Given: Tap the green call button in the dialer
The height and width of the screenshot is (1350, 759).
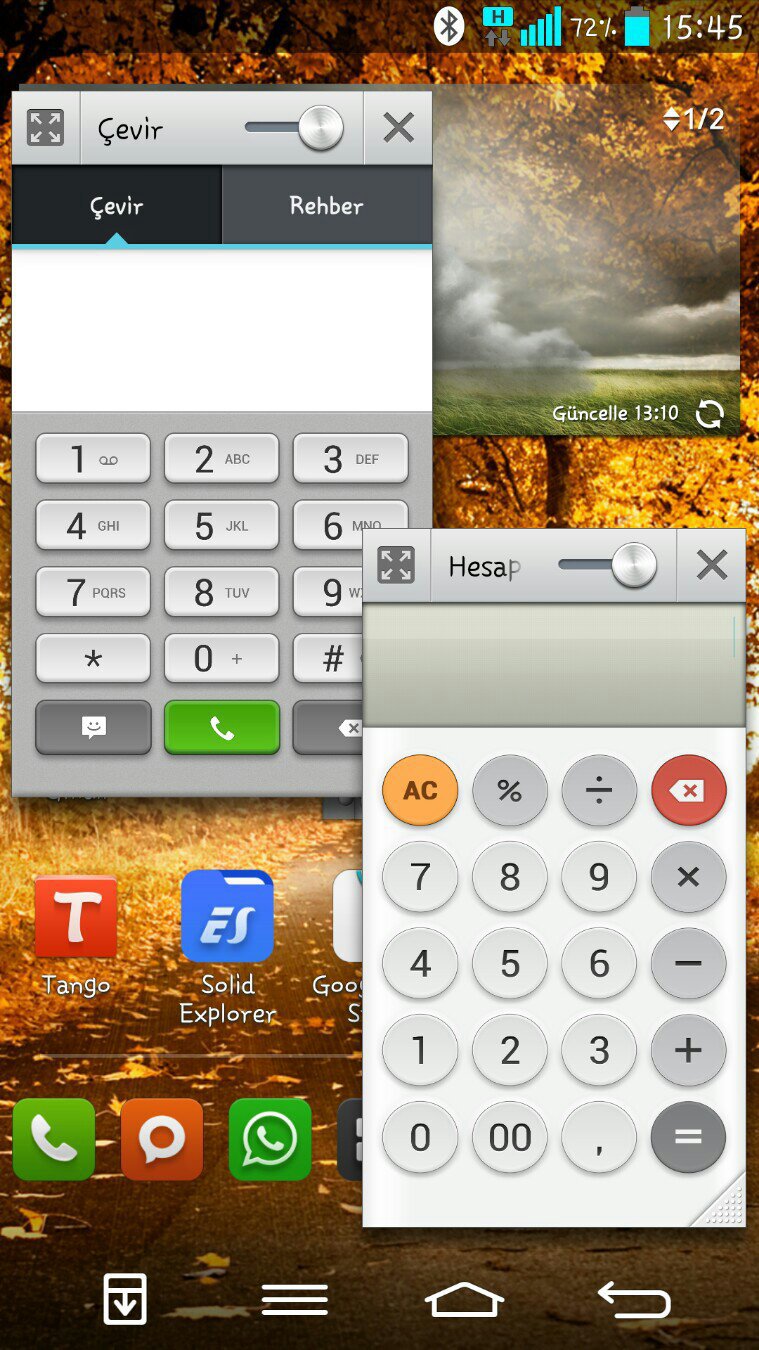Looking at the screenshot, I should (x=222, y=728).
